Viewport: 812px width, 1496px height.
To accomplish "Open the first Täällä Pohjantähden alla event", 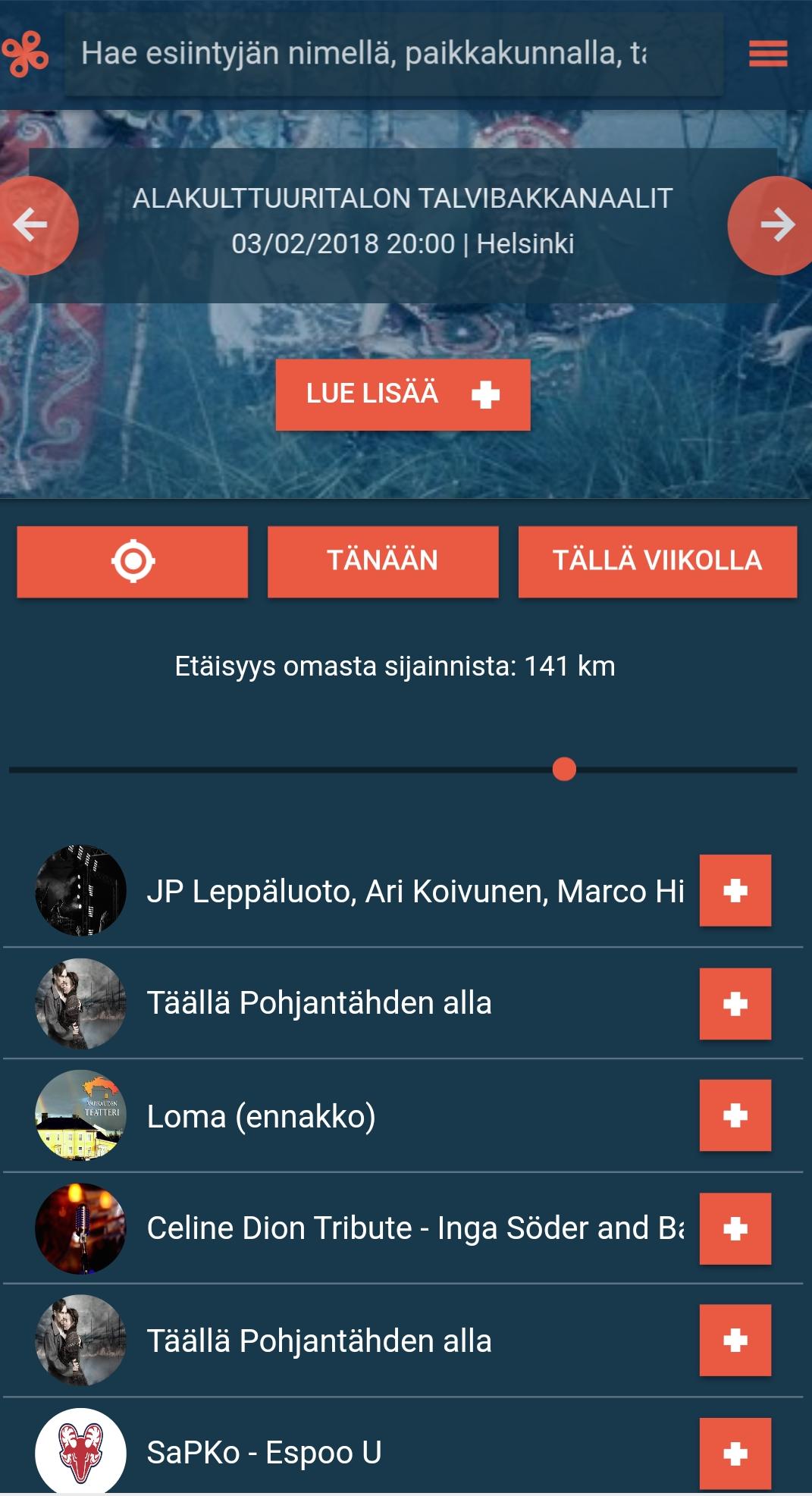I will click(x=318, y=1003).
